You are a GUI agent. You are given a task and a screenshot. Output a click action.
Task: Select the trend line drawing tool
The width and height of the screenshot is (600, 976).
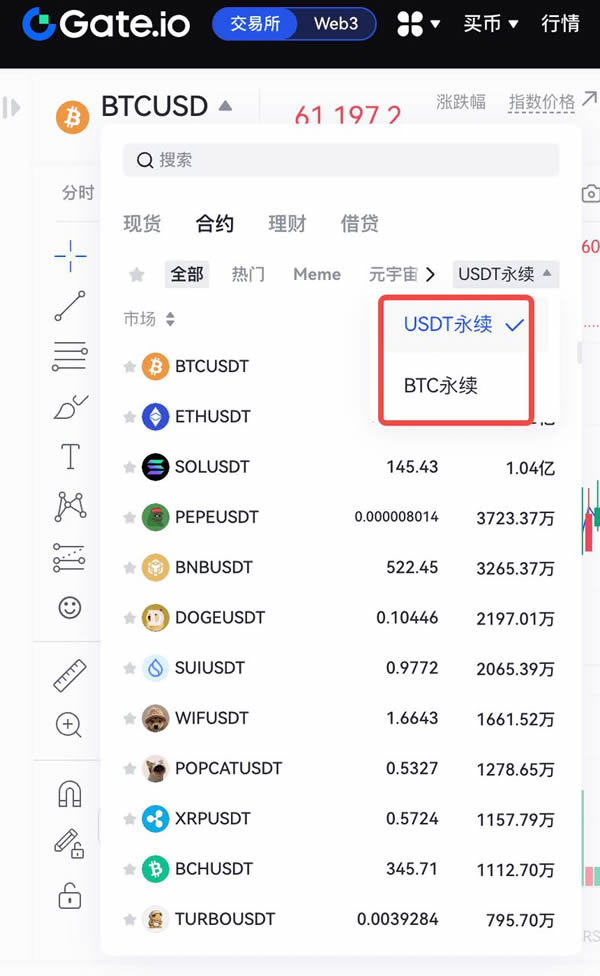[70, 306]
